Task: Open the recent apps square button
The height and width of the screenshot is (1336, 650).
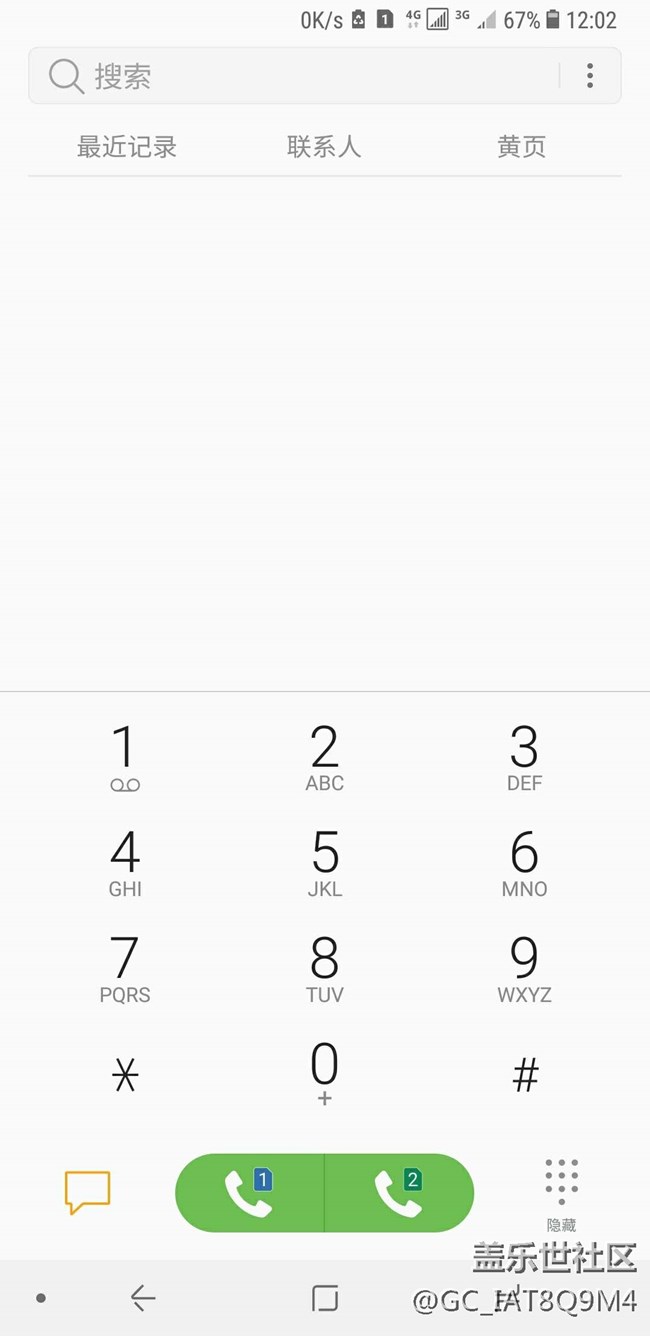Action: 325,1298
